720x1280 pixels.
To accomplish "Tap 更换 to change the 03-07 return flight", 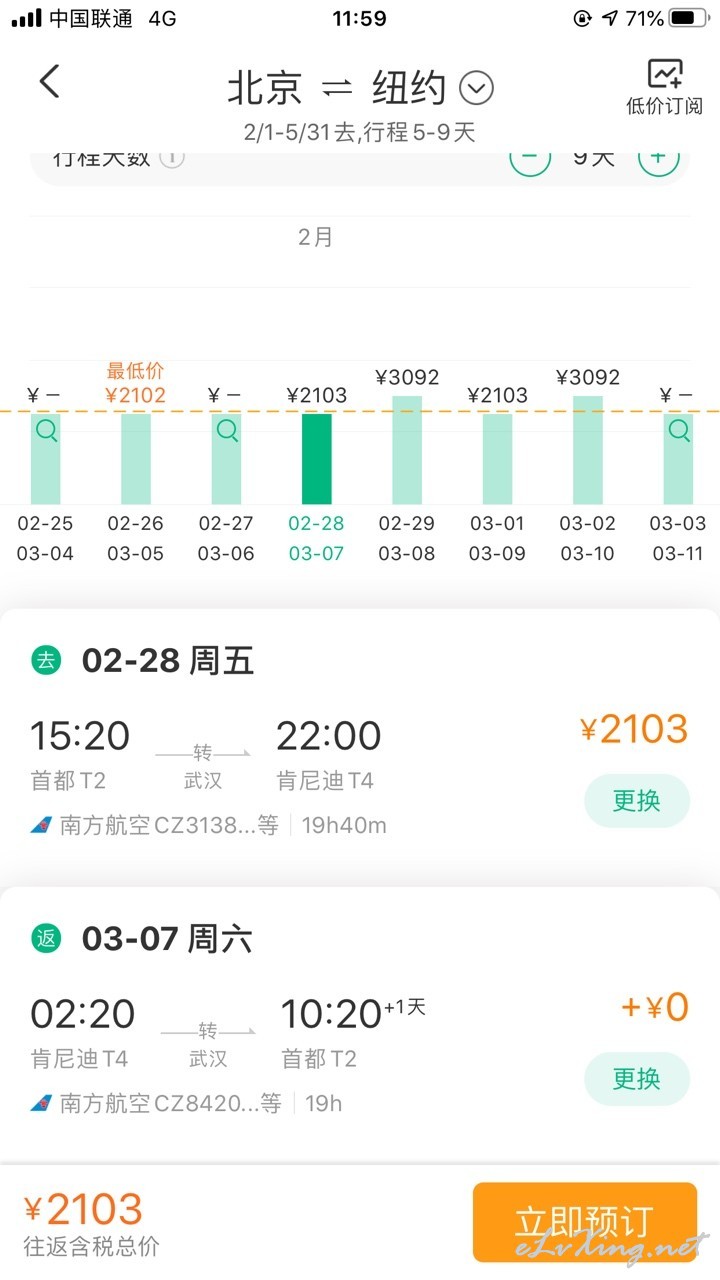I will [637, 1079].
